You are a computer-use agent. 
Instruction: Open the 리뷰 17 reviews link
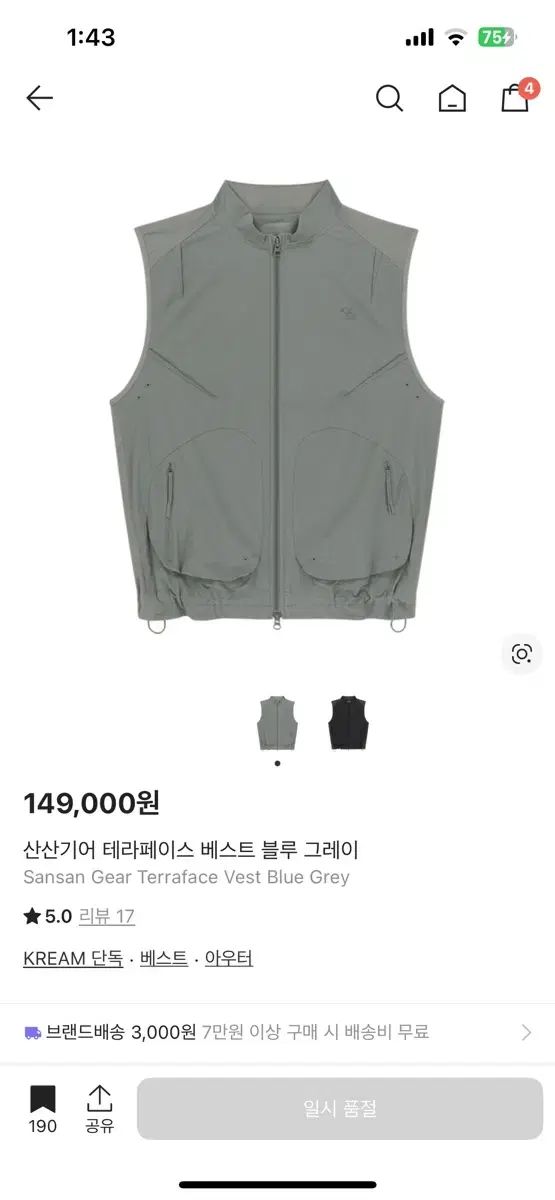(107, 916)
